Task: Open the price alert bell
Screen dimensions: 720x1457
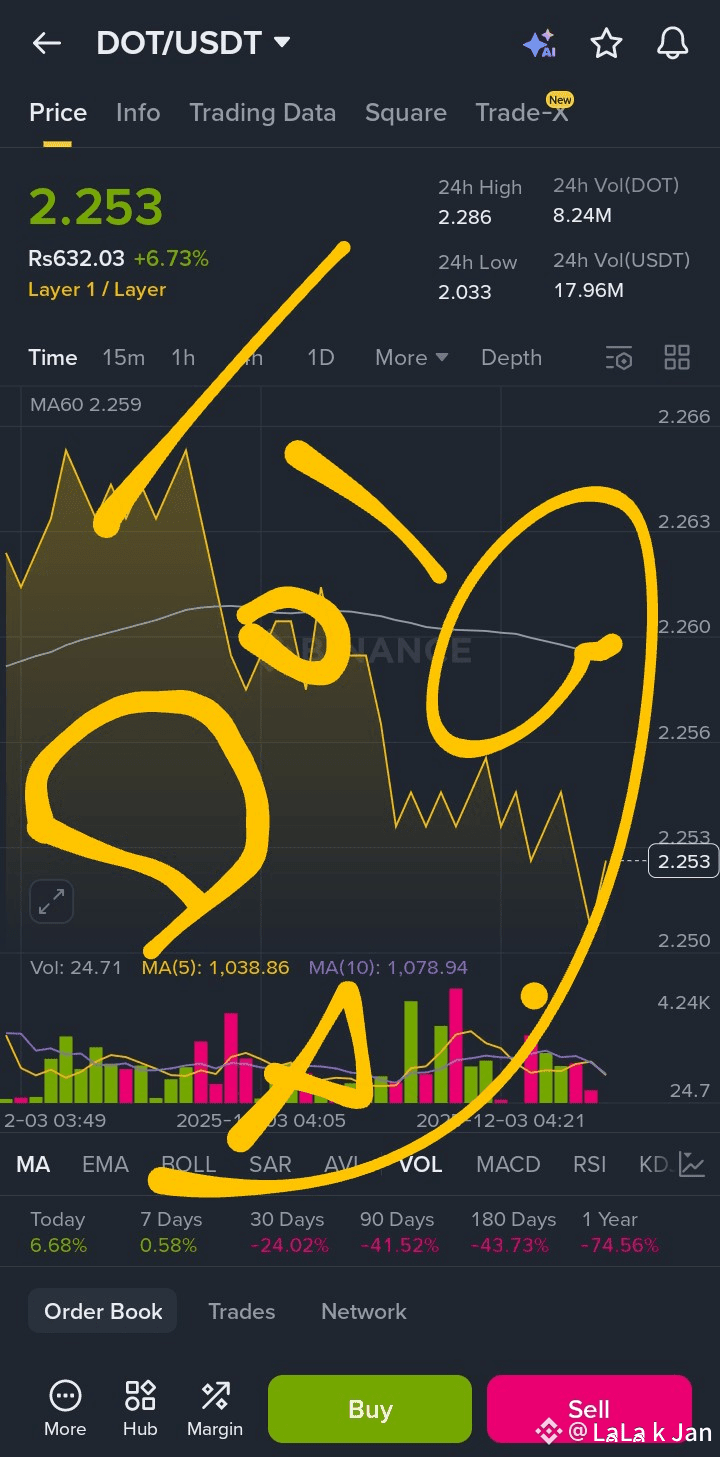Action: 672,43
